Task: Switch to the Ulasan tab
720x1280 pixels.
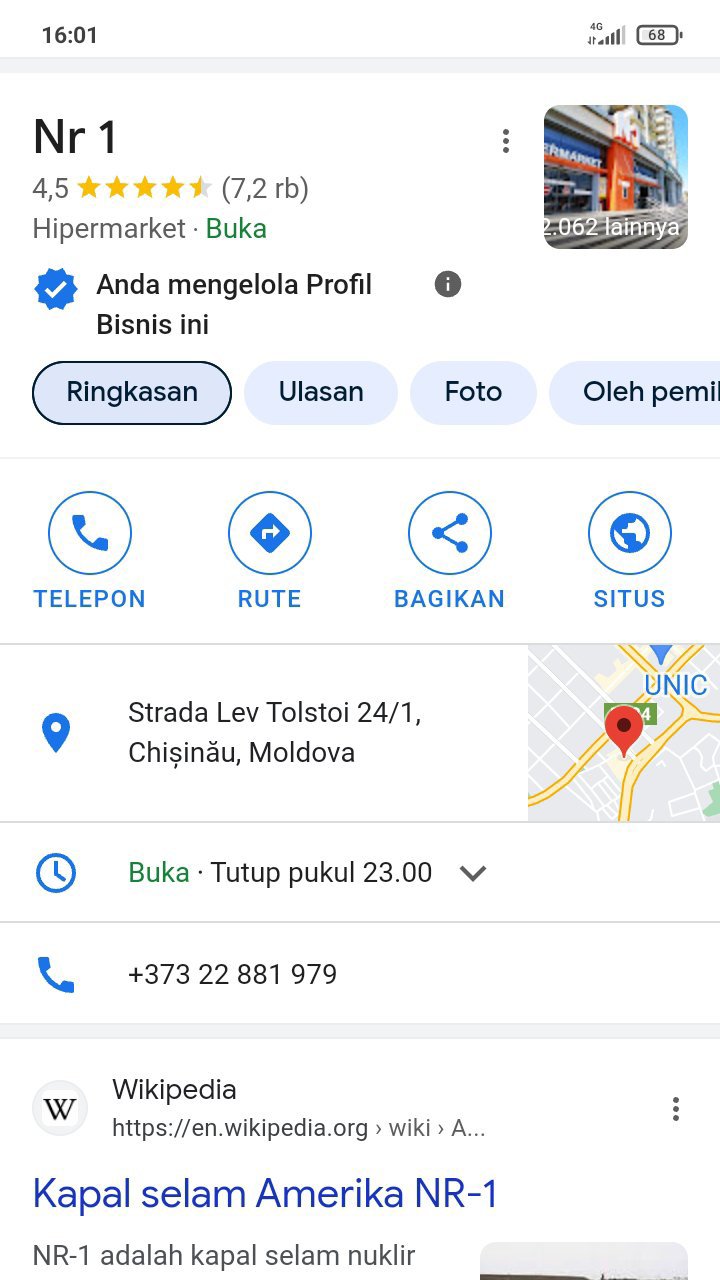Action: pos(321,392)
